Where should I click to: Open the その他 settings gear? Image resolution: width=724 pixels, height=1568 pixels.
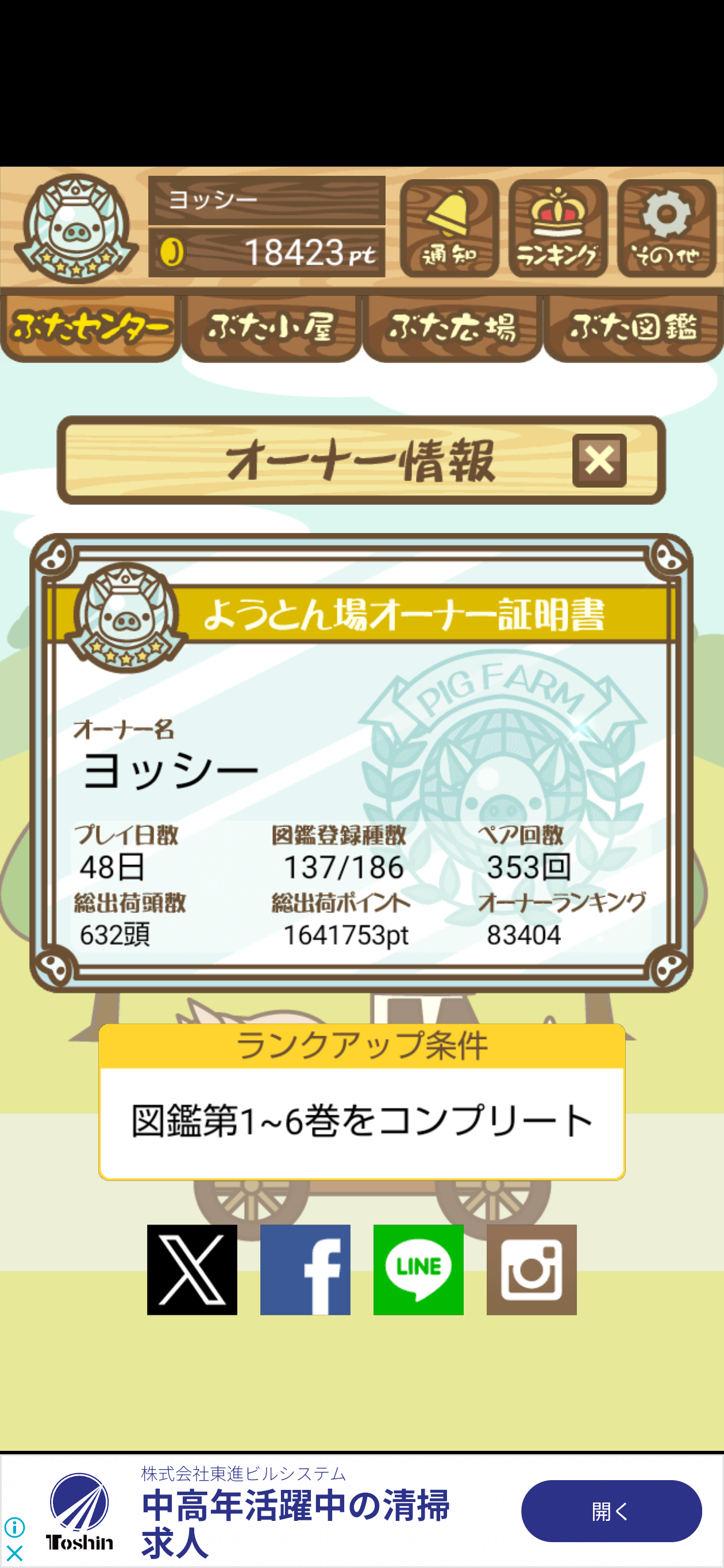[666, 228]
